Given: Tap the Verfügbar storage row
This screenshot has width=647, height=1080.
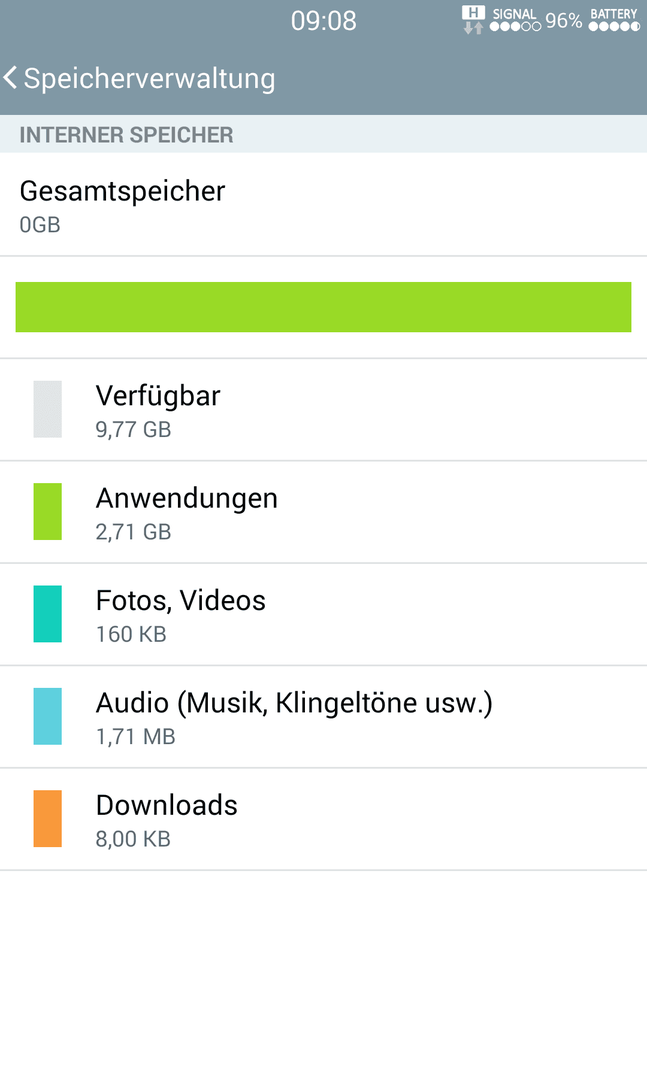Looking at the screenshot, I should (323, 410).
